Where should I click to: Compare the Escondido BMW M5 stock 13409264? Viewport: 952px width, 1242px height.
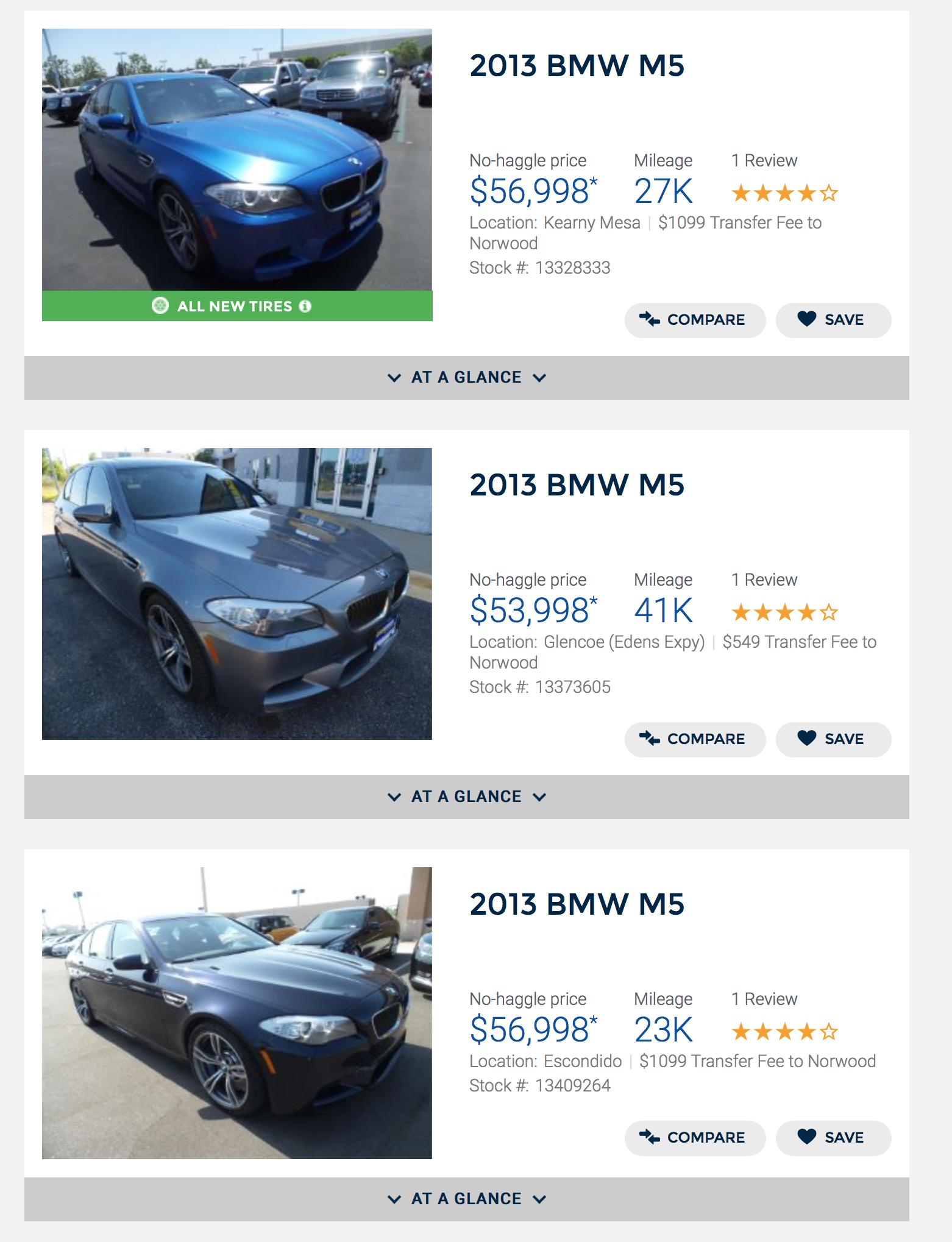[694, 1138]
